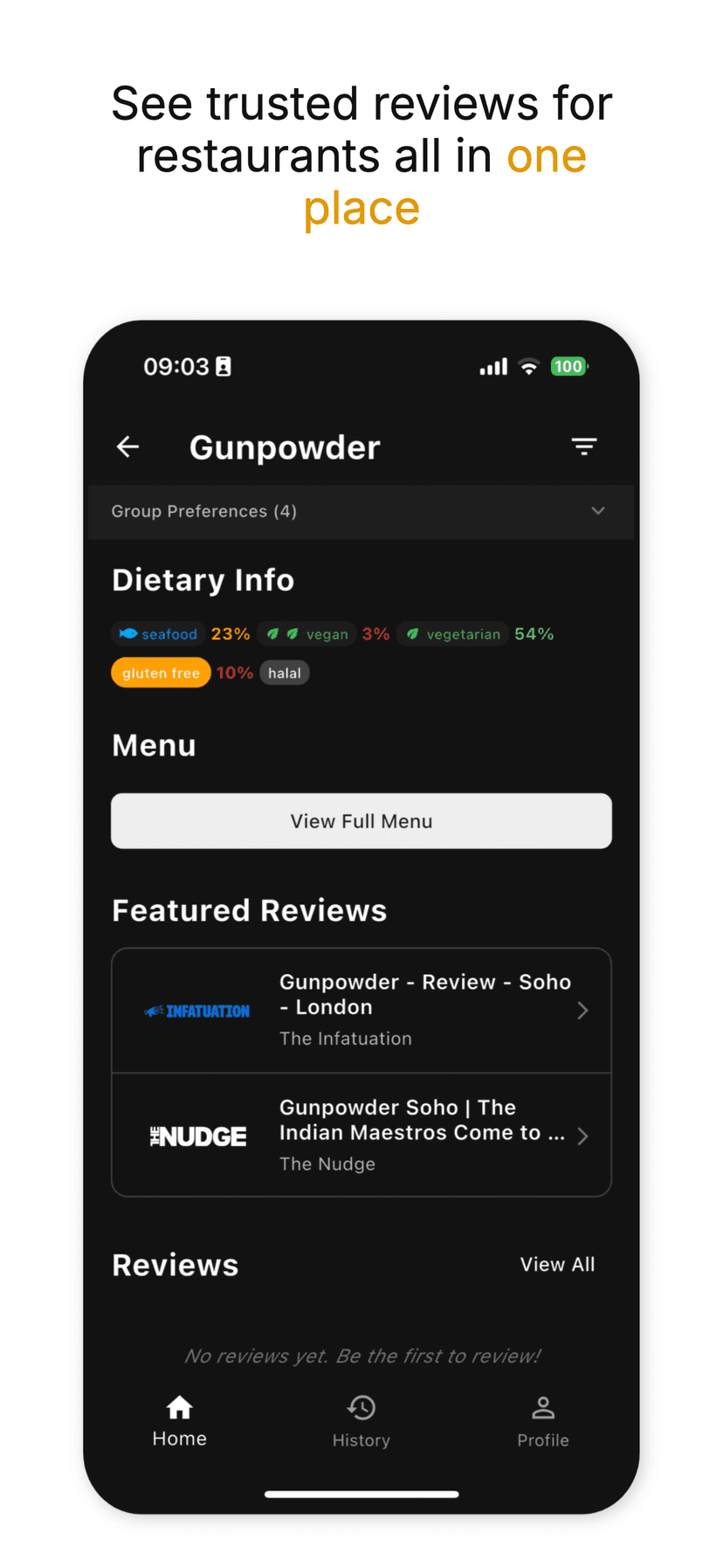
Task: Toggle the halal dietary tag
Action: 284,673
